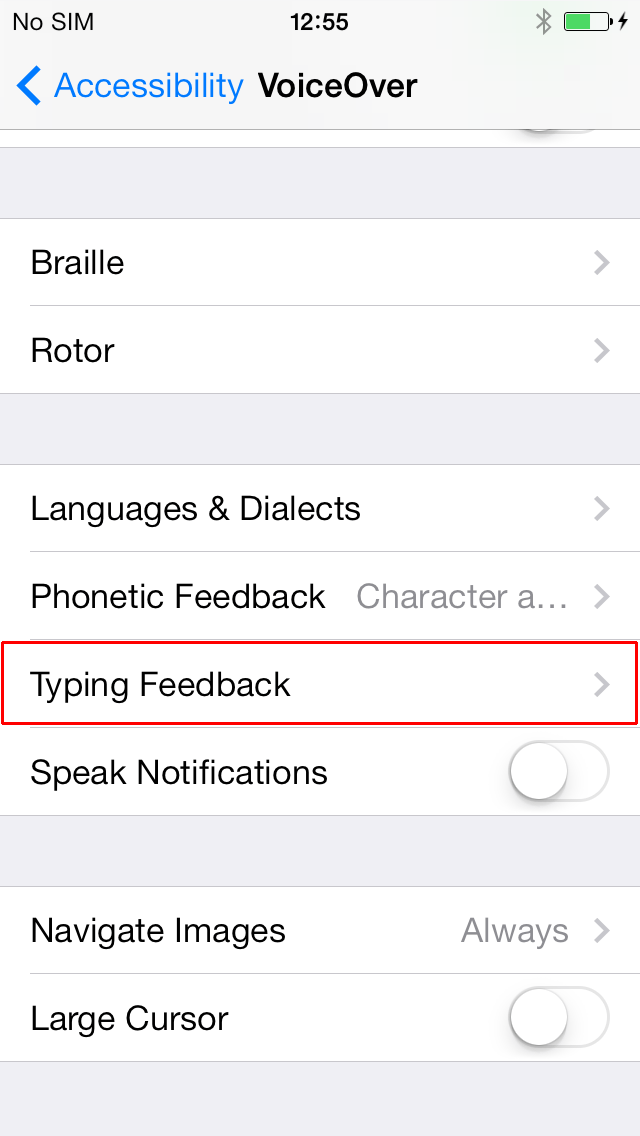Open Typing Feedback settings
The image size is (640, 1136).
(320, 683)
